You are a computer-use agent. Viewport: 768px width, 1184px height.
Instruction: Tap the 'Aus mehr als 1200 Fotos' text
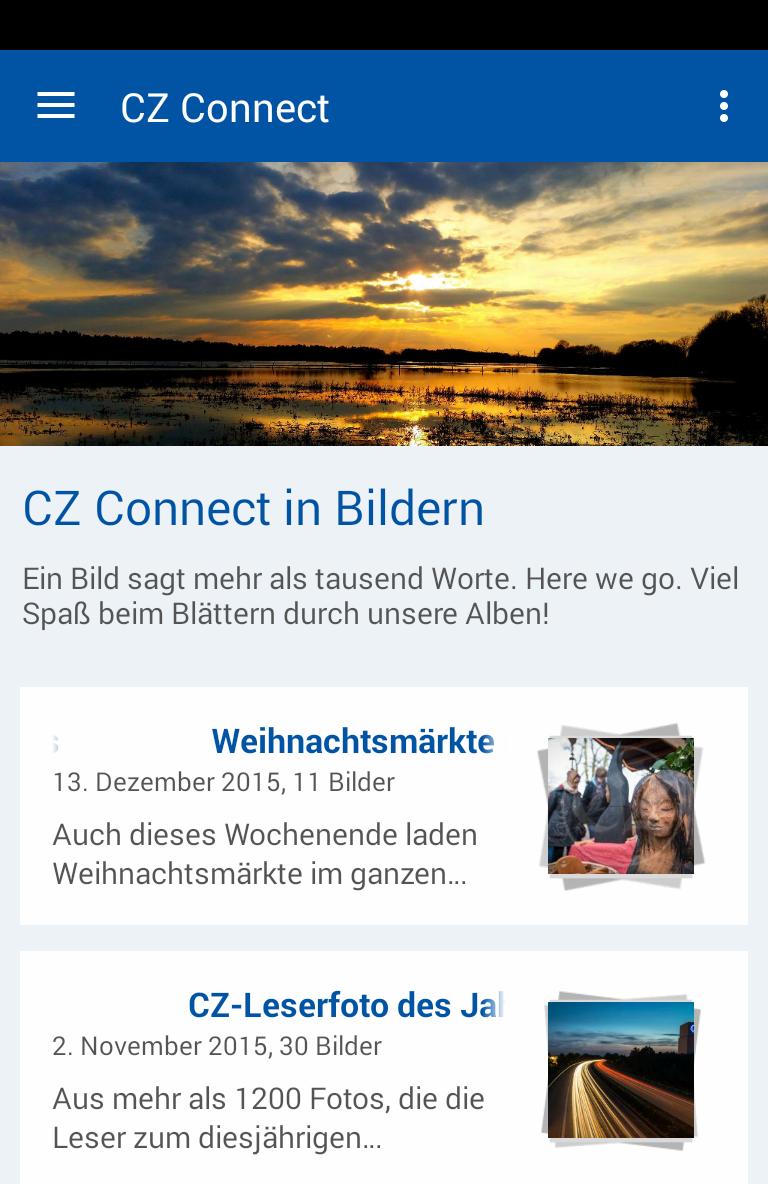click(267, 1118)
